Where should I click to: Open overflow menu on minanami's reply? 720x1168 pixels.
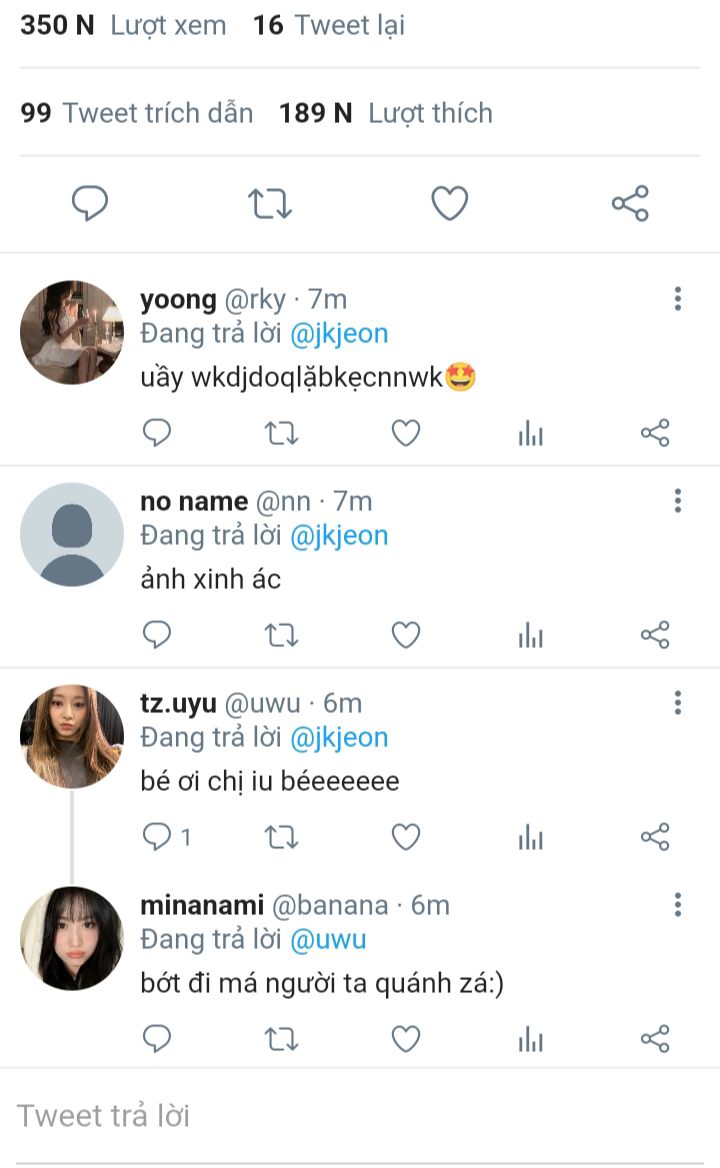coord(678,904)
